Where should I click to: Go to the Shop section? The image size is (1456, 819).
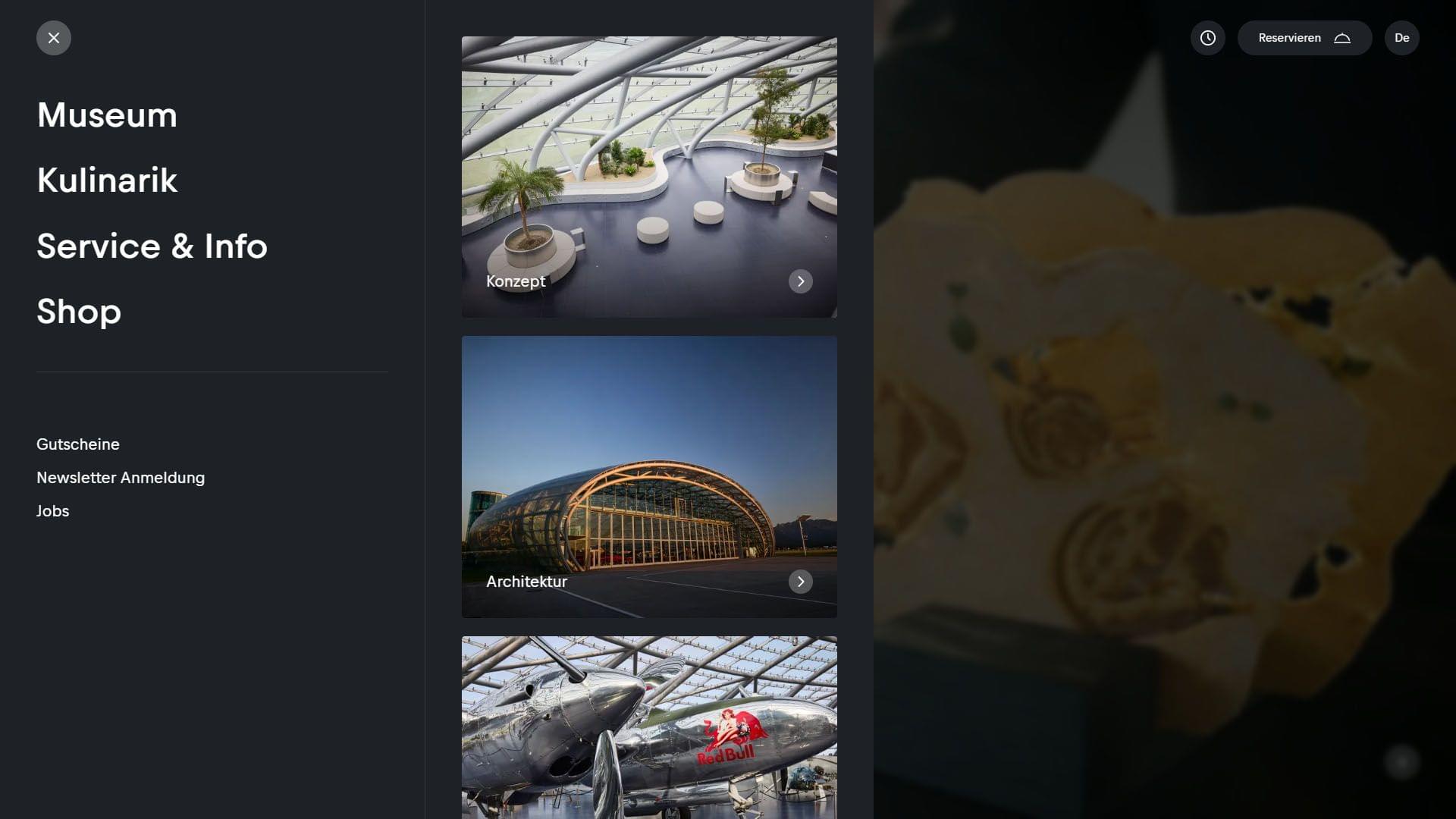click(79, 312)
